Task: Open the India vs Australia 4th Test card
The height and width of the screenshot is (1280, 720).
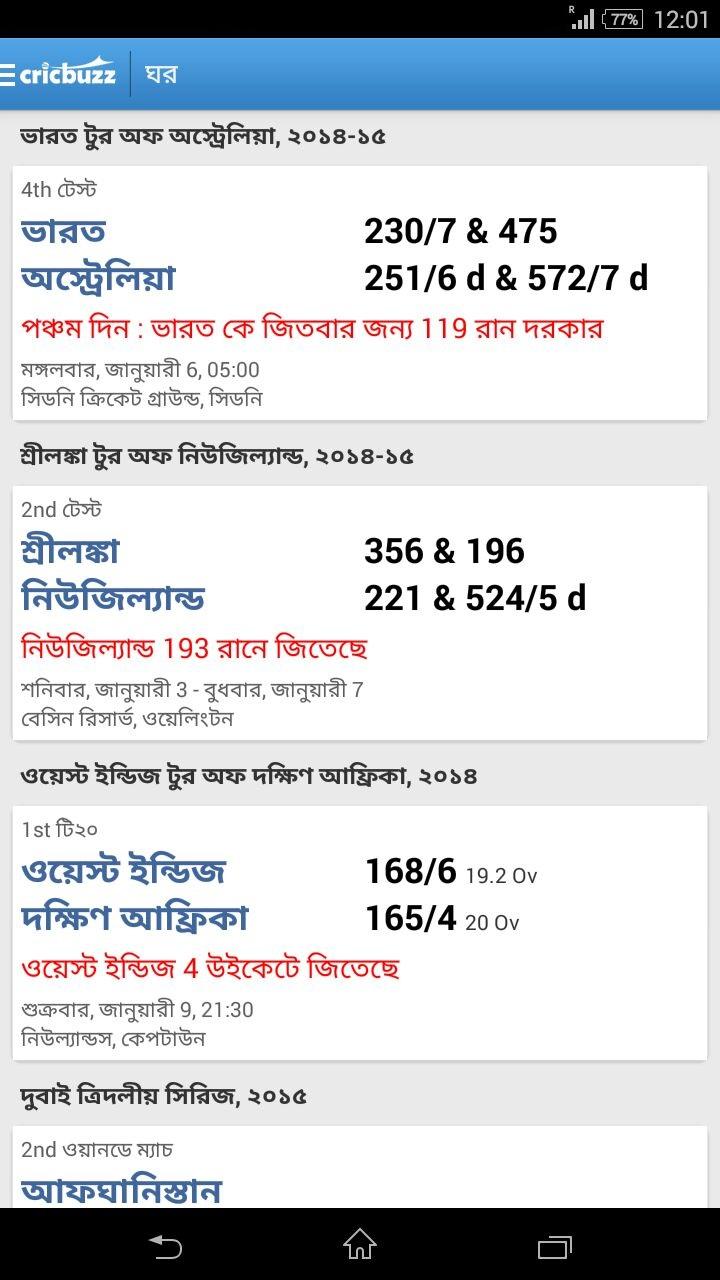Action: pyautogui.click(x=360, y=293)
